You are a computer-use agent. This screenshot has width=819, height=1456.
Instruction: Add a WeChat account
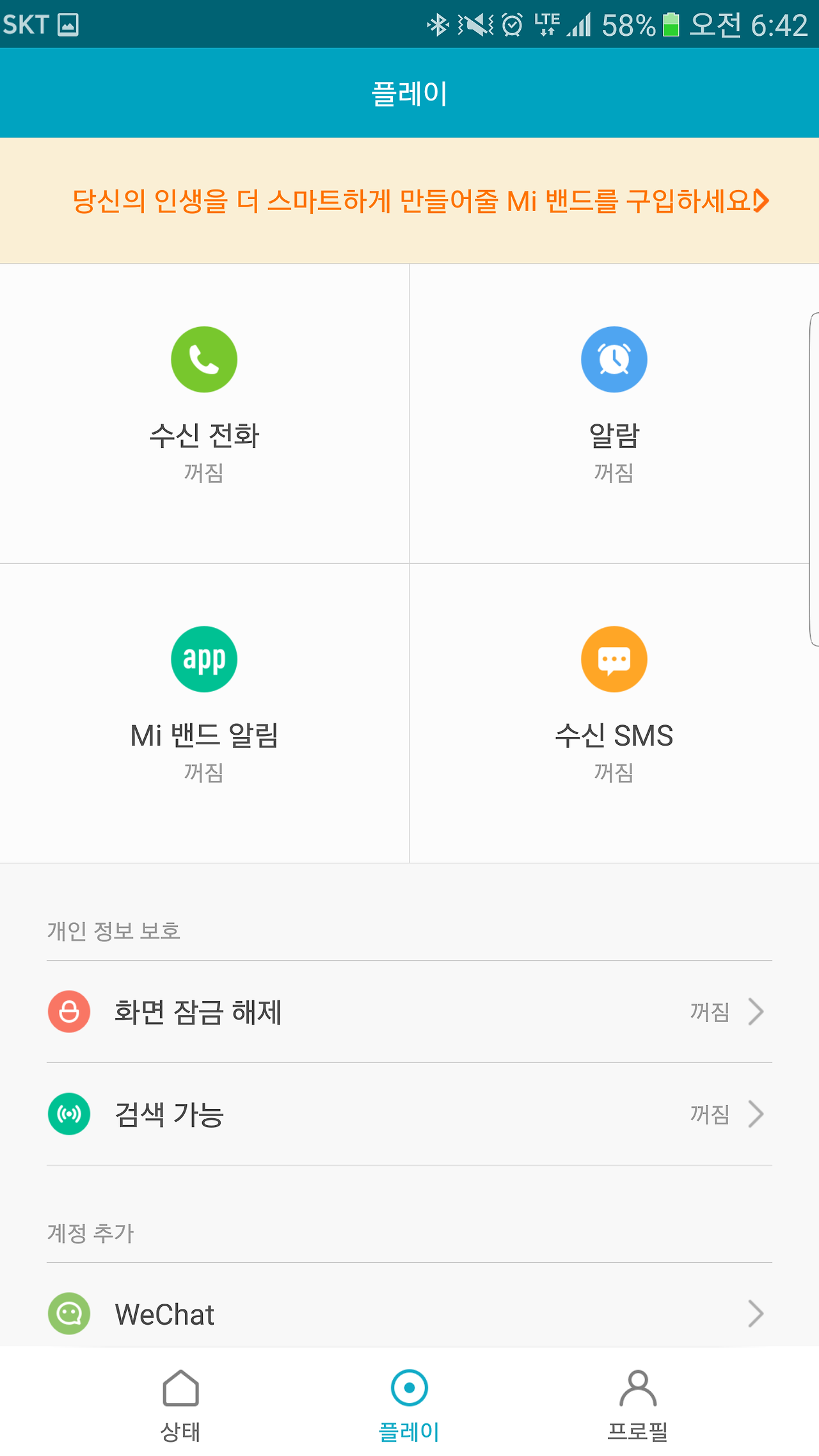[409, 1314]
